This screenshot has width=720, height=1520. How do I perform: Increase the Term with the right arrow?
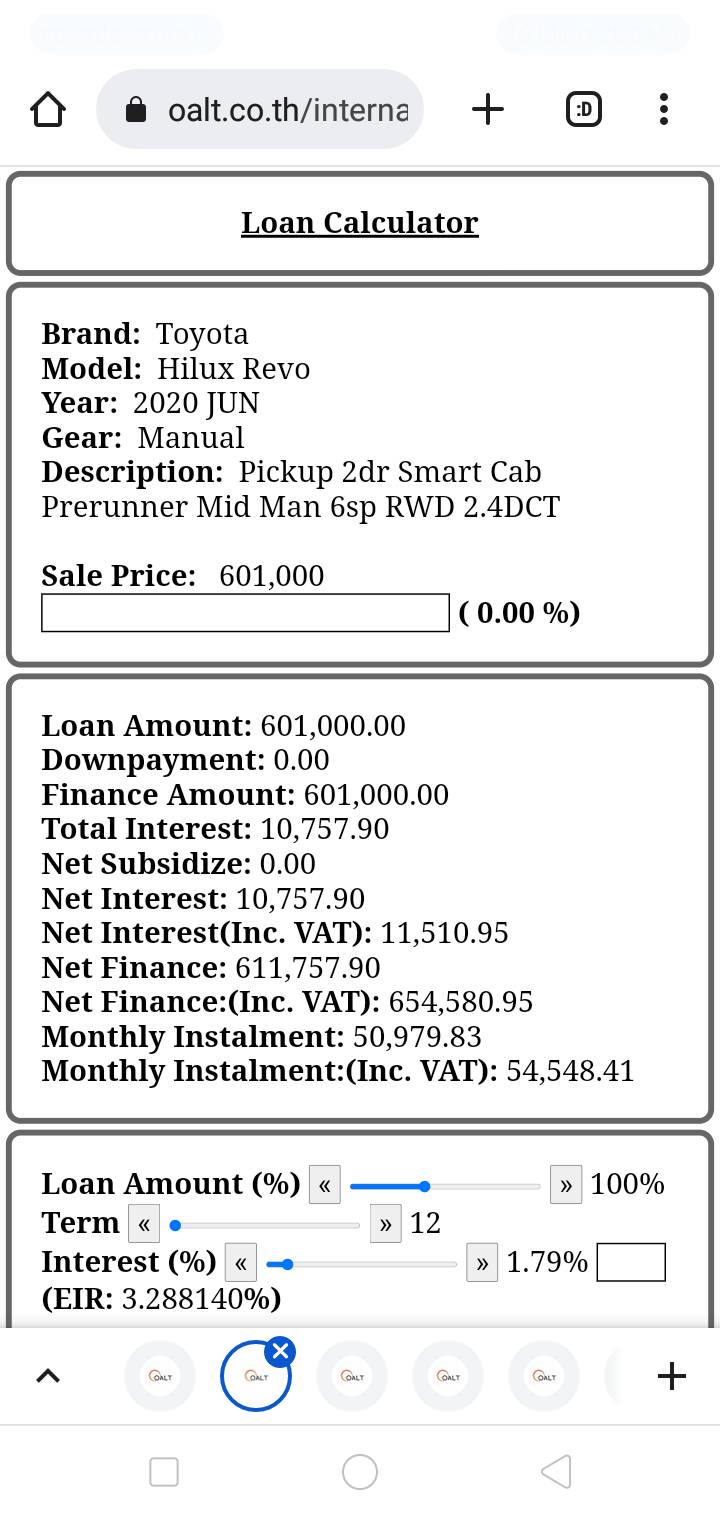coord(385,1224)
